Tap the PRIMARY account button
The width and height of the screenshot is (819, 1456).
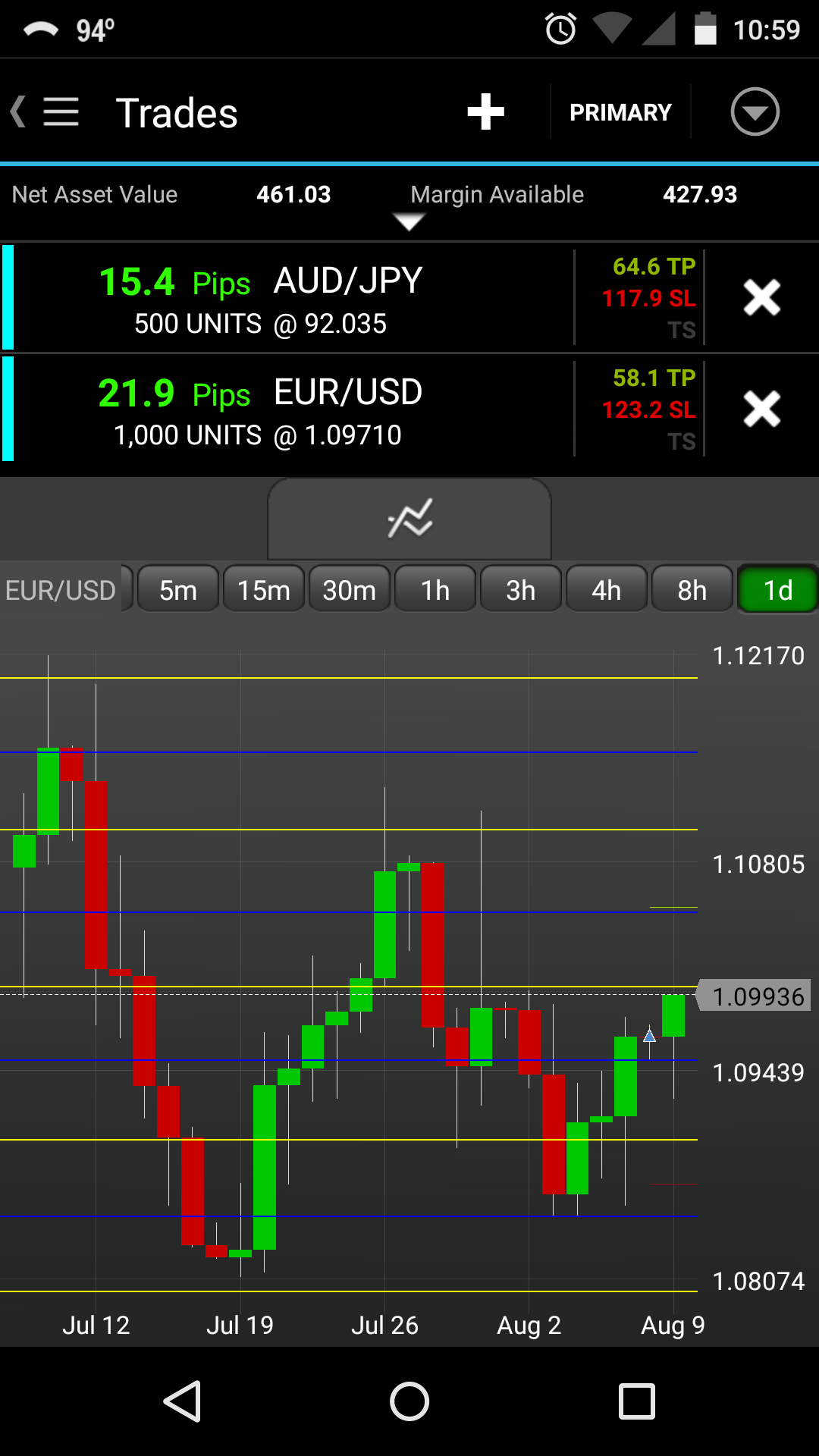pyautogui.click(x=620, y=112)
